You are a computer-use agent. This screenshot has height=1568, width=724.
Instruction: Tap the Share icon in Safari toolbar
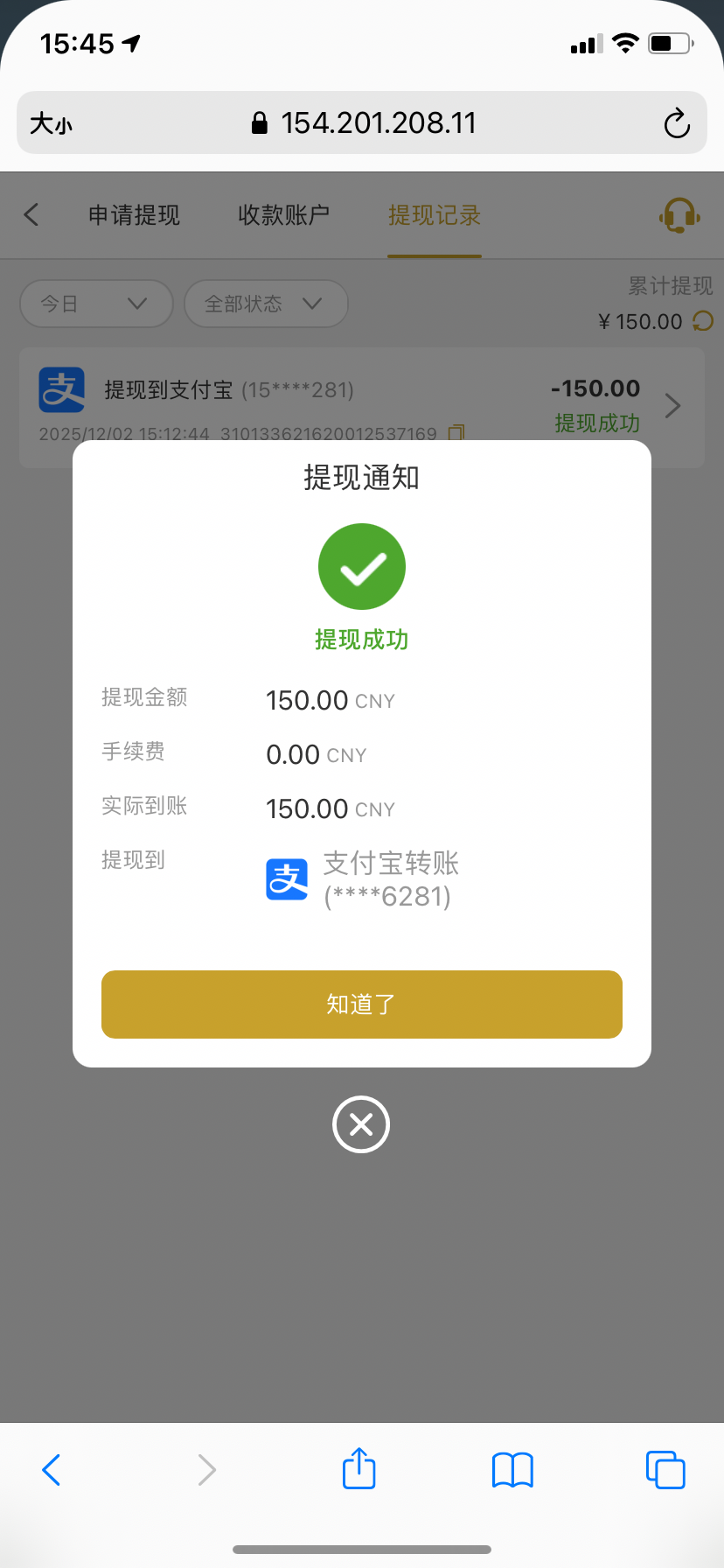tap(358, 1469)
